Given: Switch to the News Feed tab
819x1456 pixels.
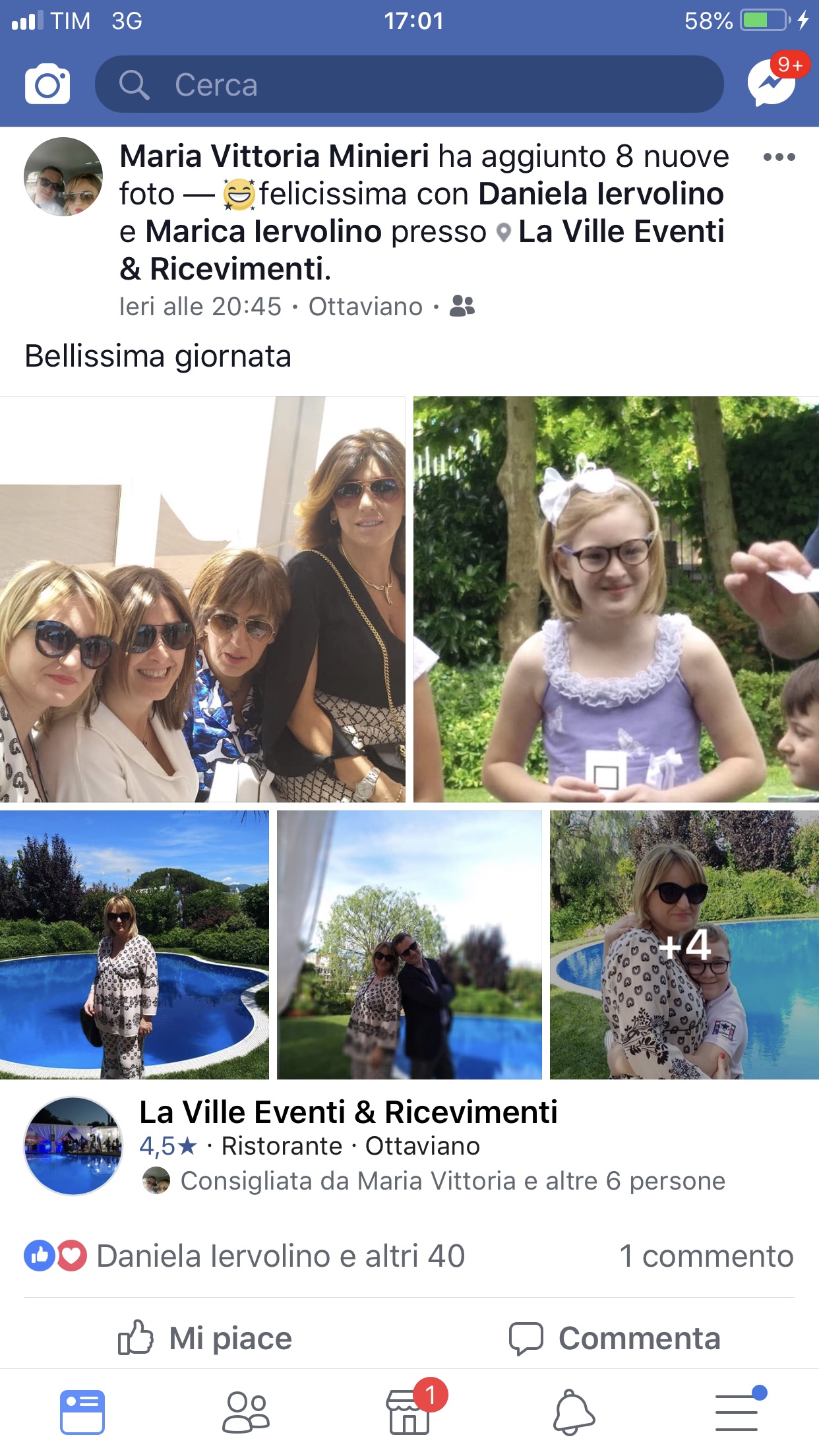Looking at the screenshot, I should tap(82, 1412).
